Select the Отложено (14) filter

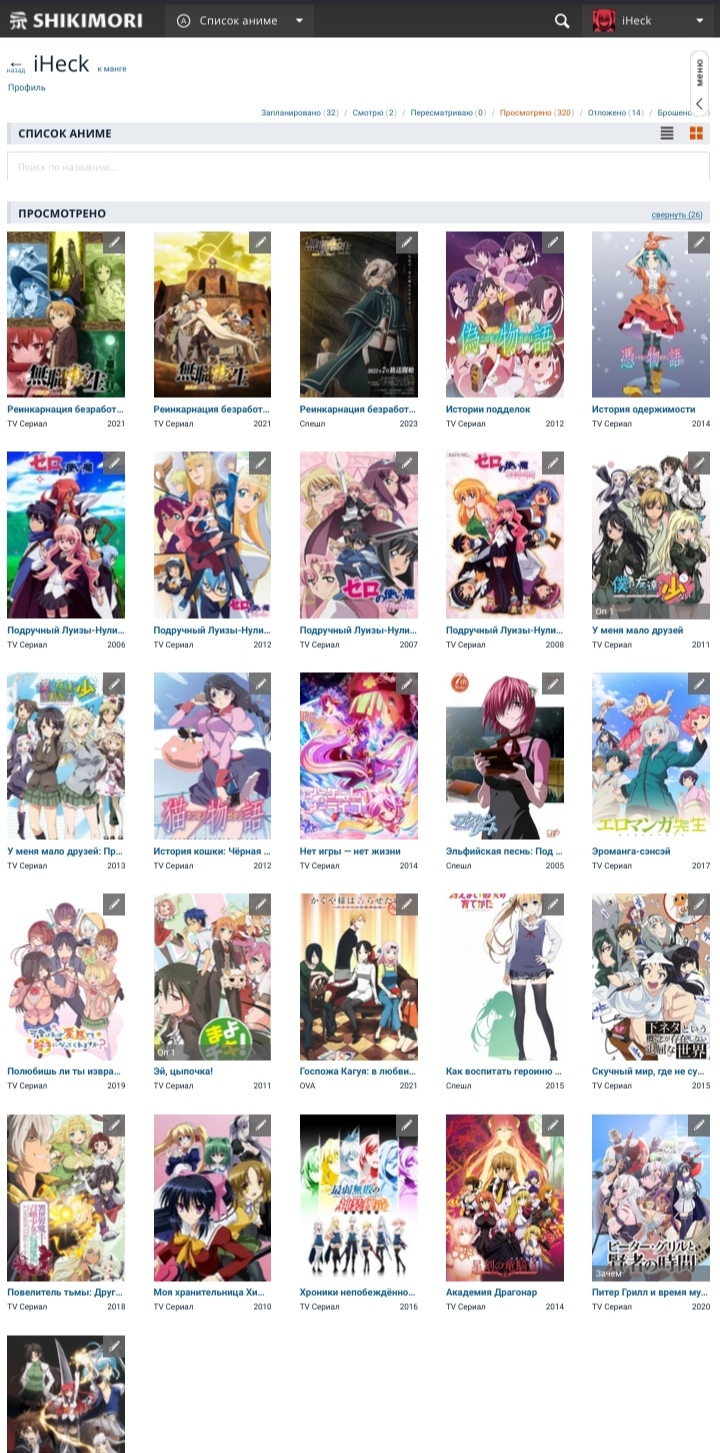click(616, 113)
